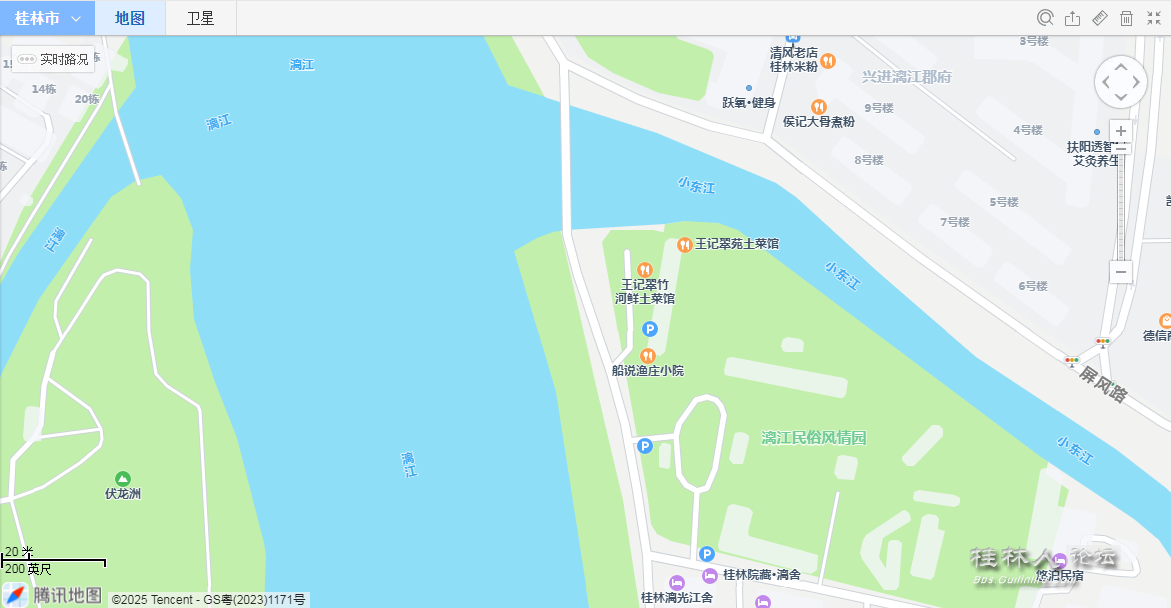The width and height of the screenshot is (1171, 608).
Task: Switch to the 地图 map view tab
Action: tap(130, 18)
